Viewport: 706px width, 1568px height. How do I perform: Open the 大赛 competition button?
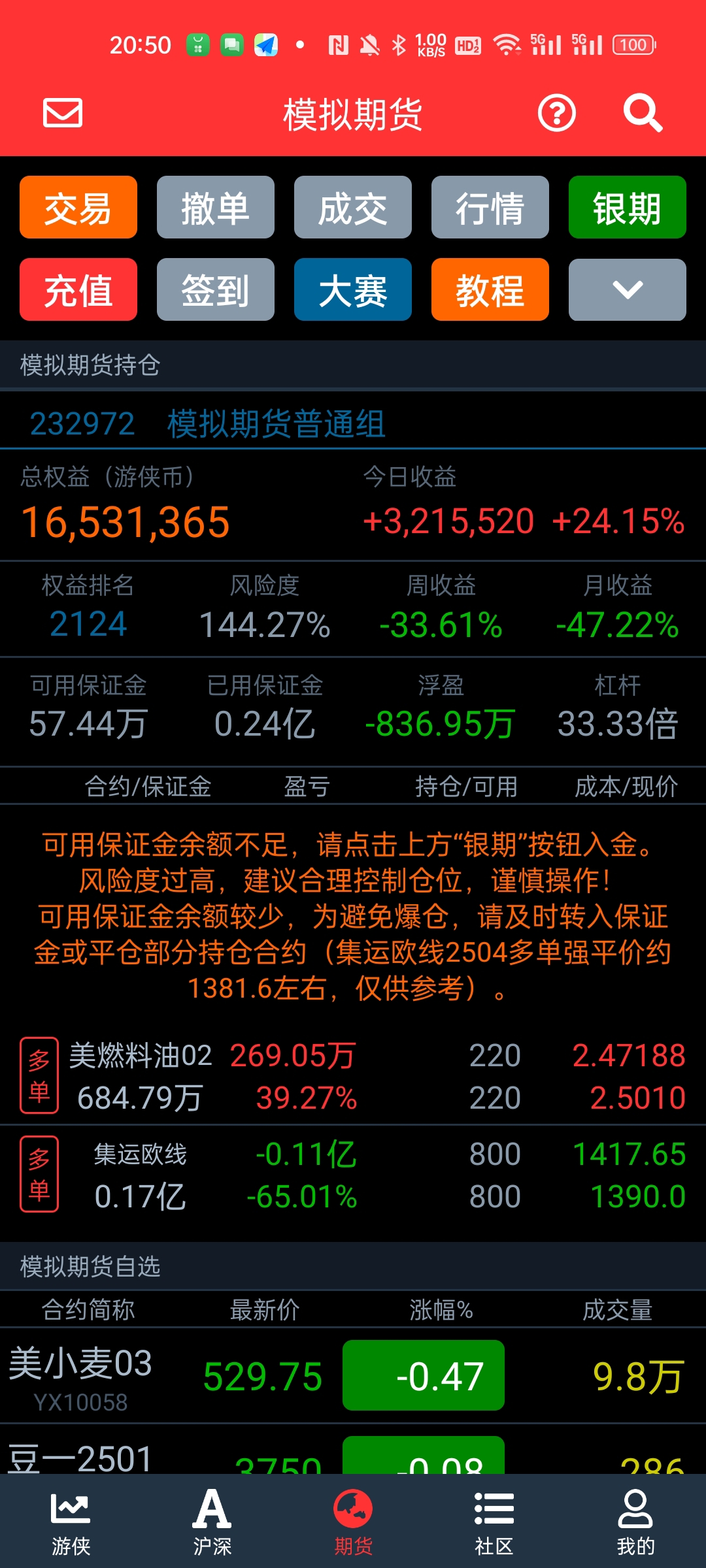click(x=353, y=289)
